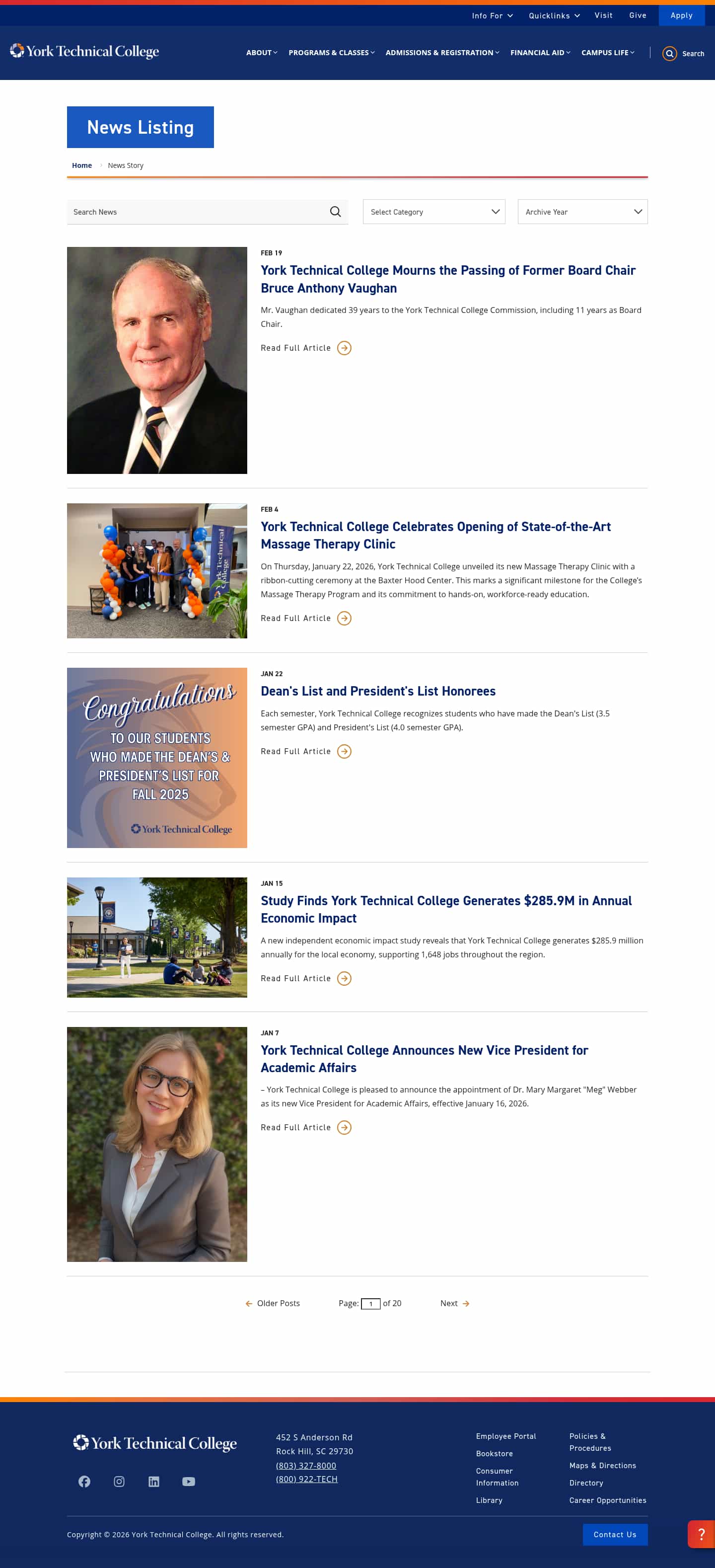Click the Older Posts back arrow
Viewport: 715px width, 1568px height.
coord(249,1303)
